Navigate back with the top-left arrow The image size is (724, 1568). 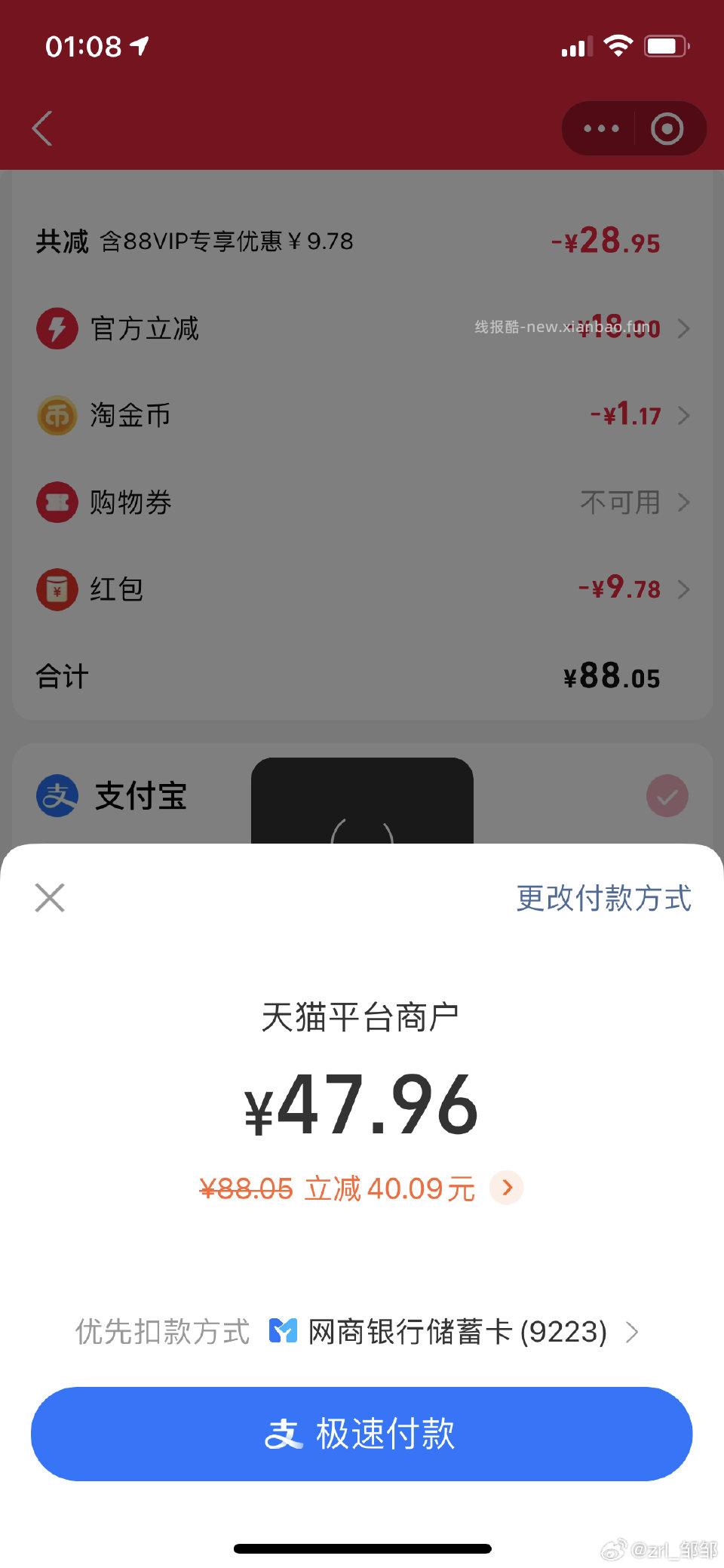click(41, 128)
